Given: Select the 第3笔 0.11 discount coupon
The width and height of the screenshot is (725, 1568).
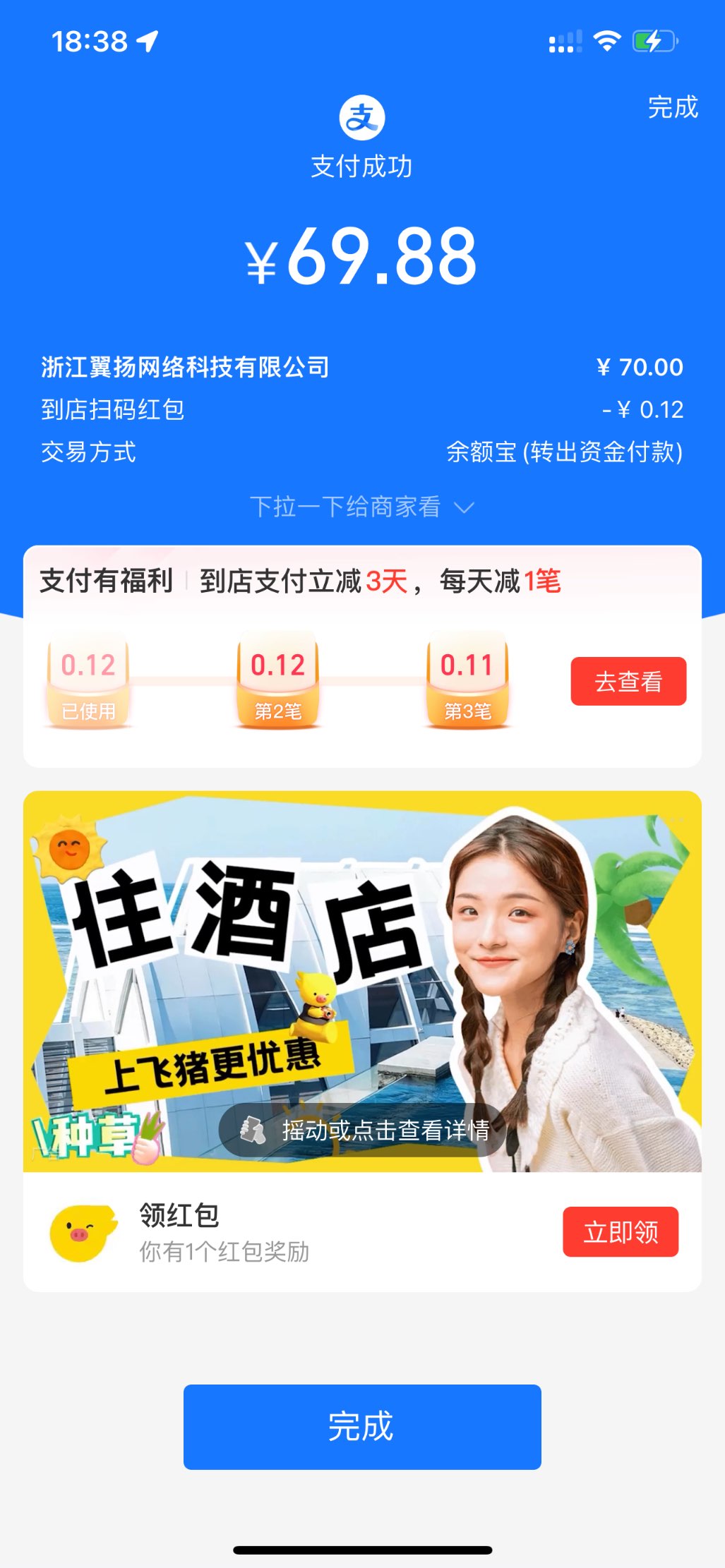Looking at the screenshot, I should [x=467, y=681].
